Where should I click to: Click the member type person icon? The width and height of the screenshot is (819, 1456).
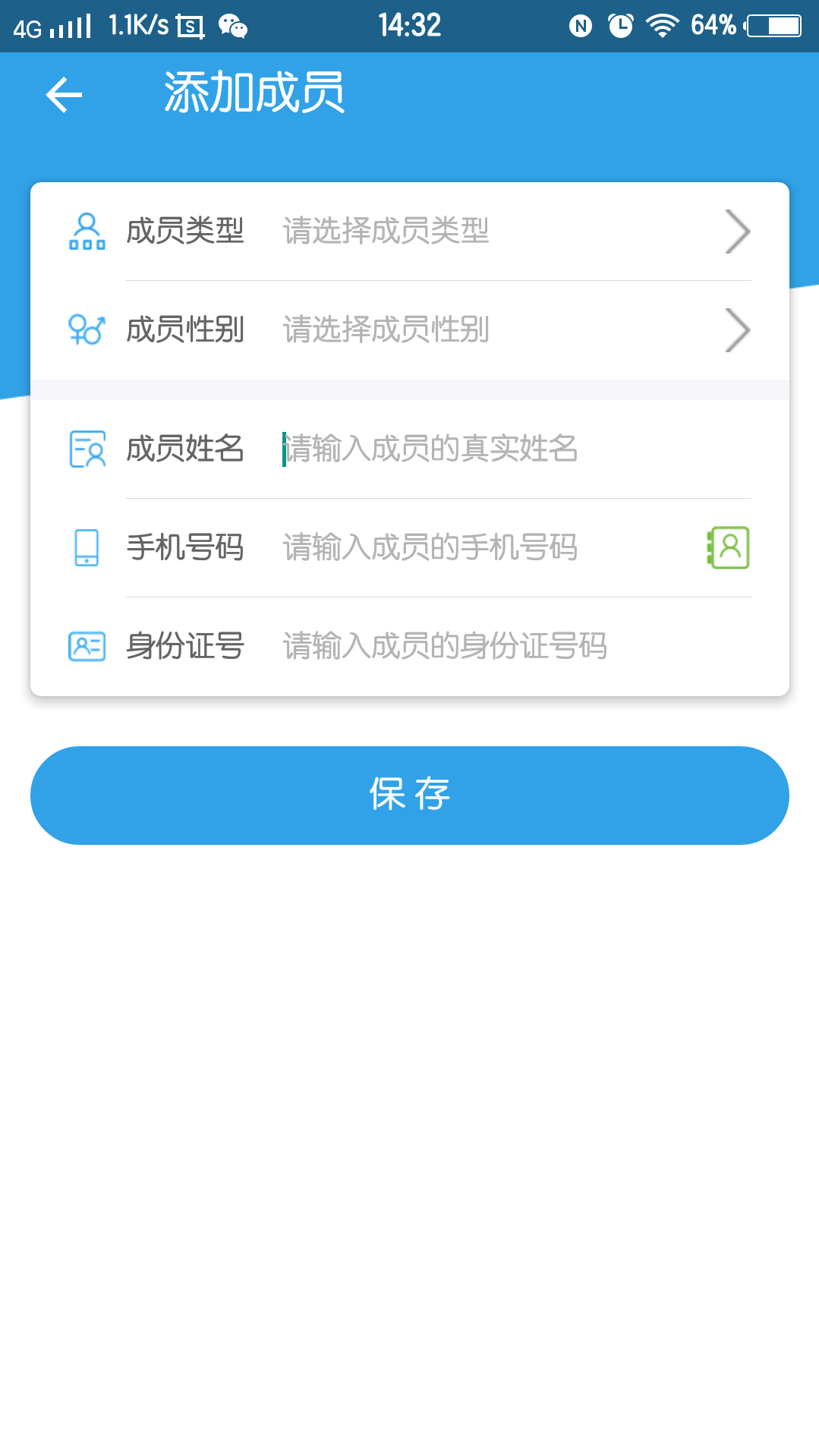86,232
